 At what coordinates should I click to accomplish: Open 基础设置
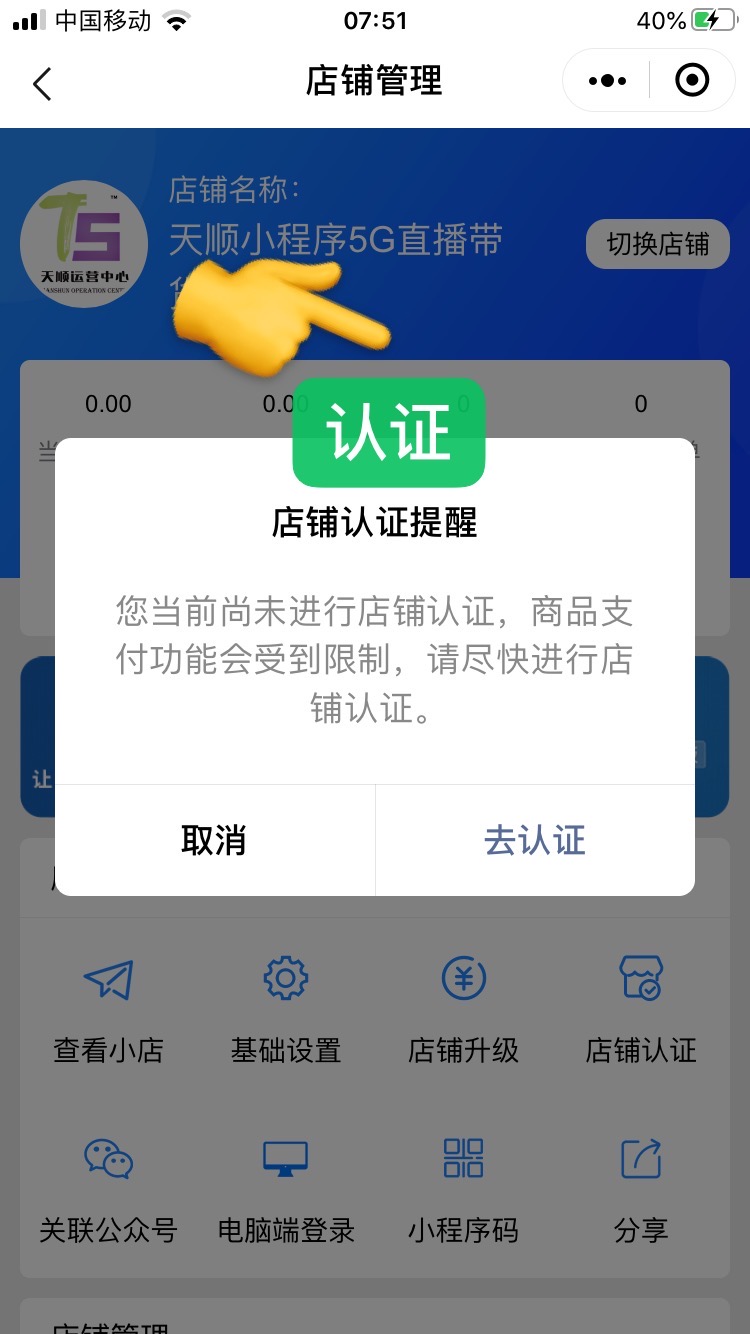(x=286, y=1008)
